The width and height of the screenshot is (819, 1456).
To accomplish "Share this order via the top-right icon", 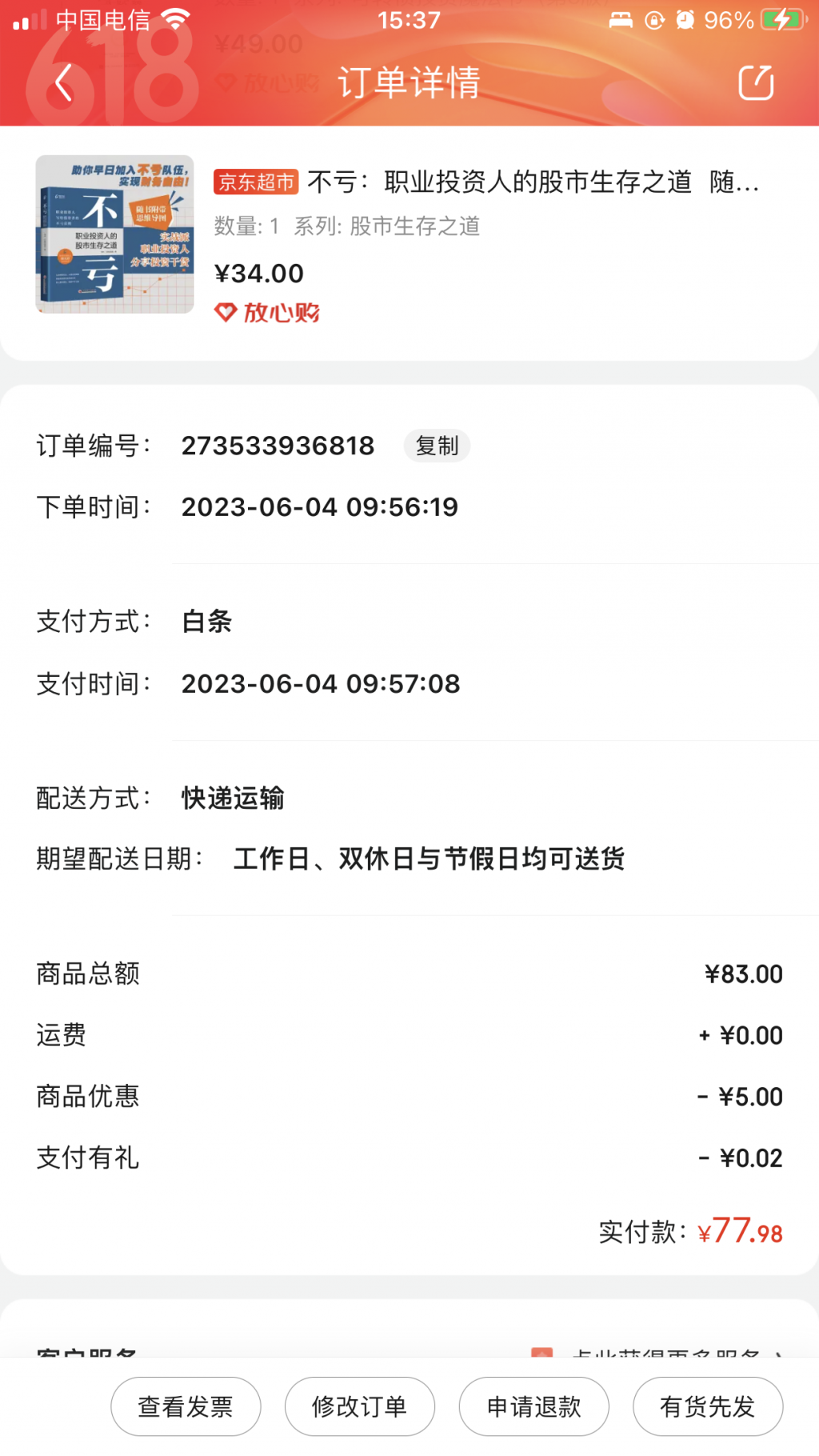I will pos(756,83).
